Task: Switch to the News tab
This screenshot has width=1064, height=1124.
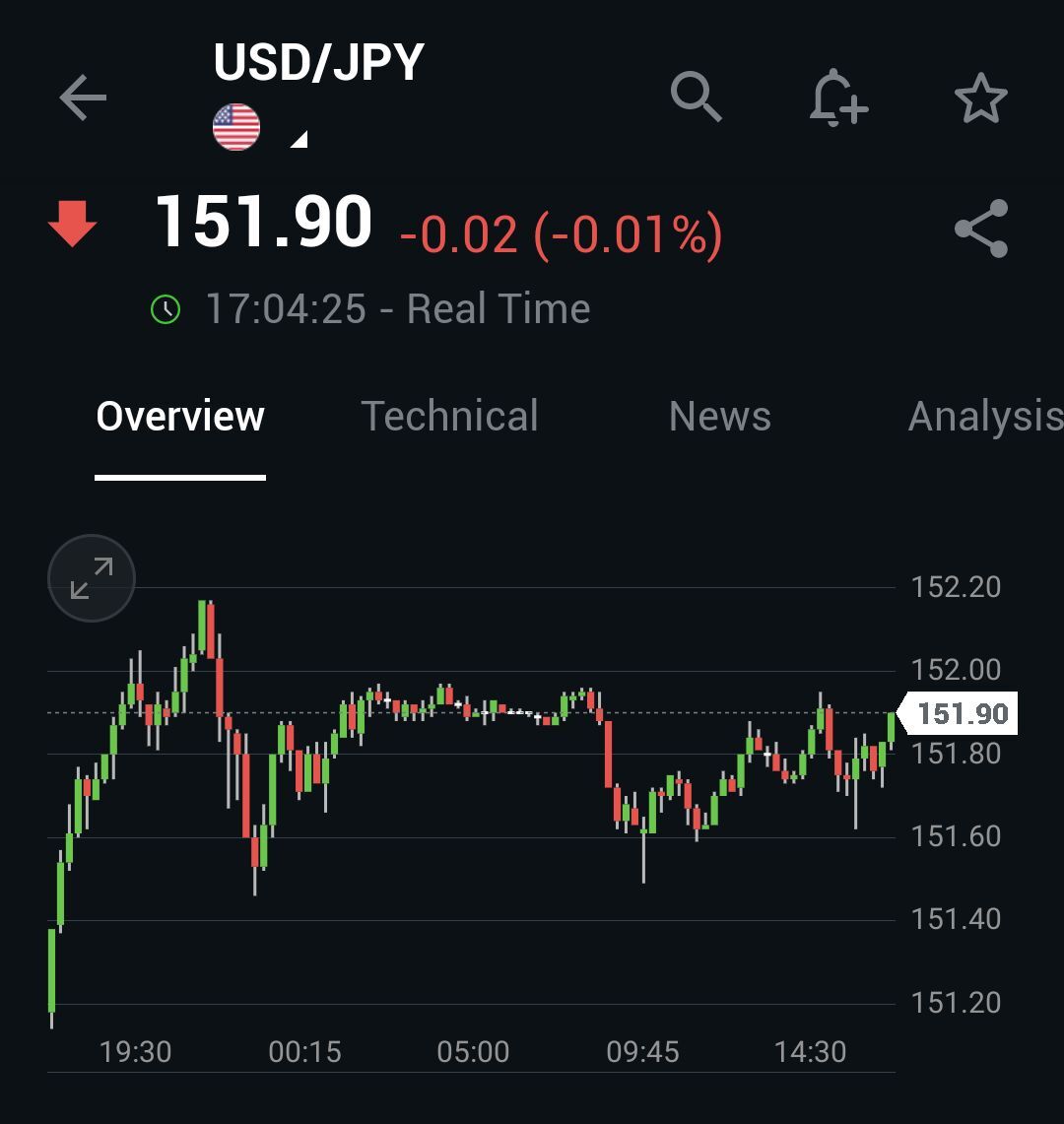Action: pos(719,417)
